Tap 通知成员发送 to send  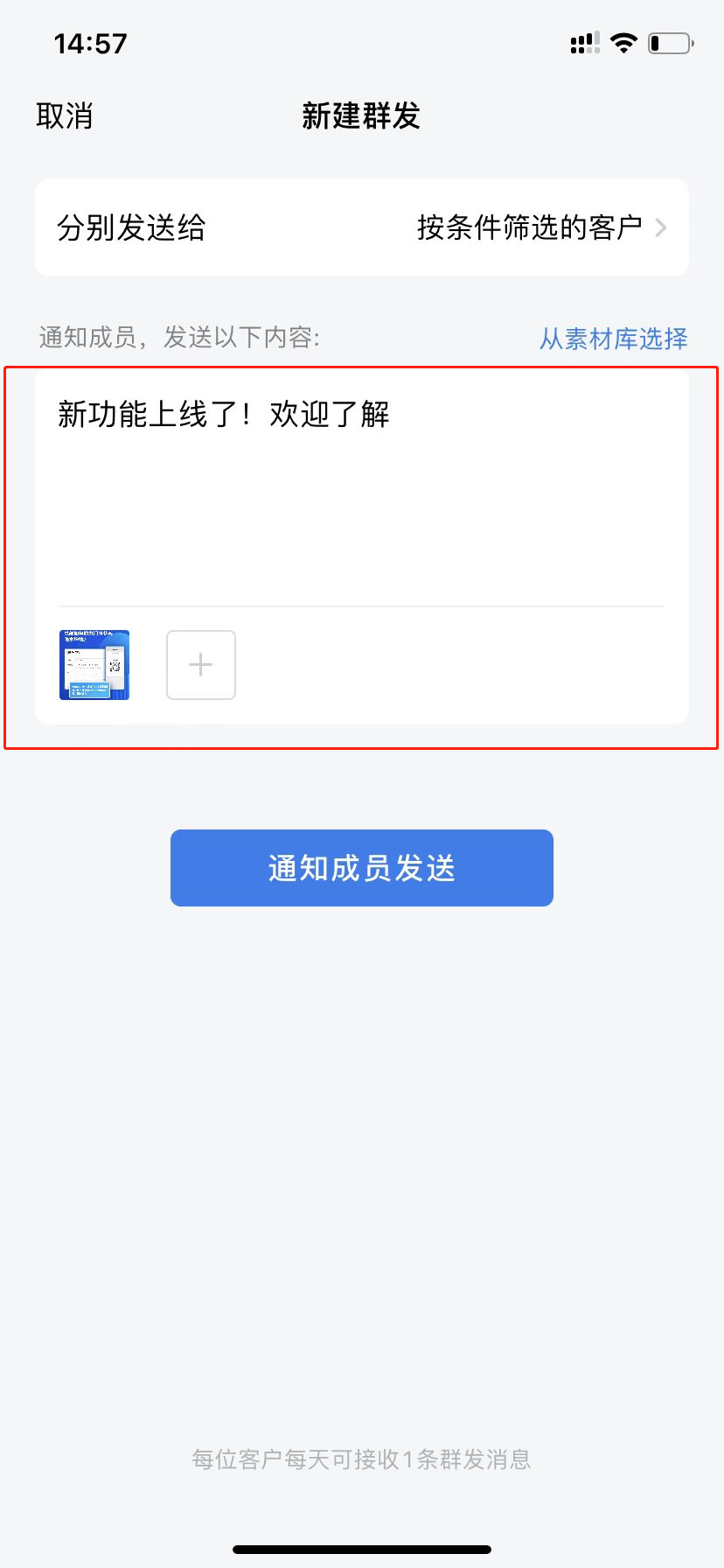pos(362,868)
